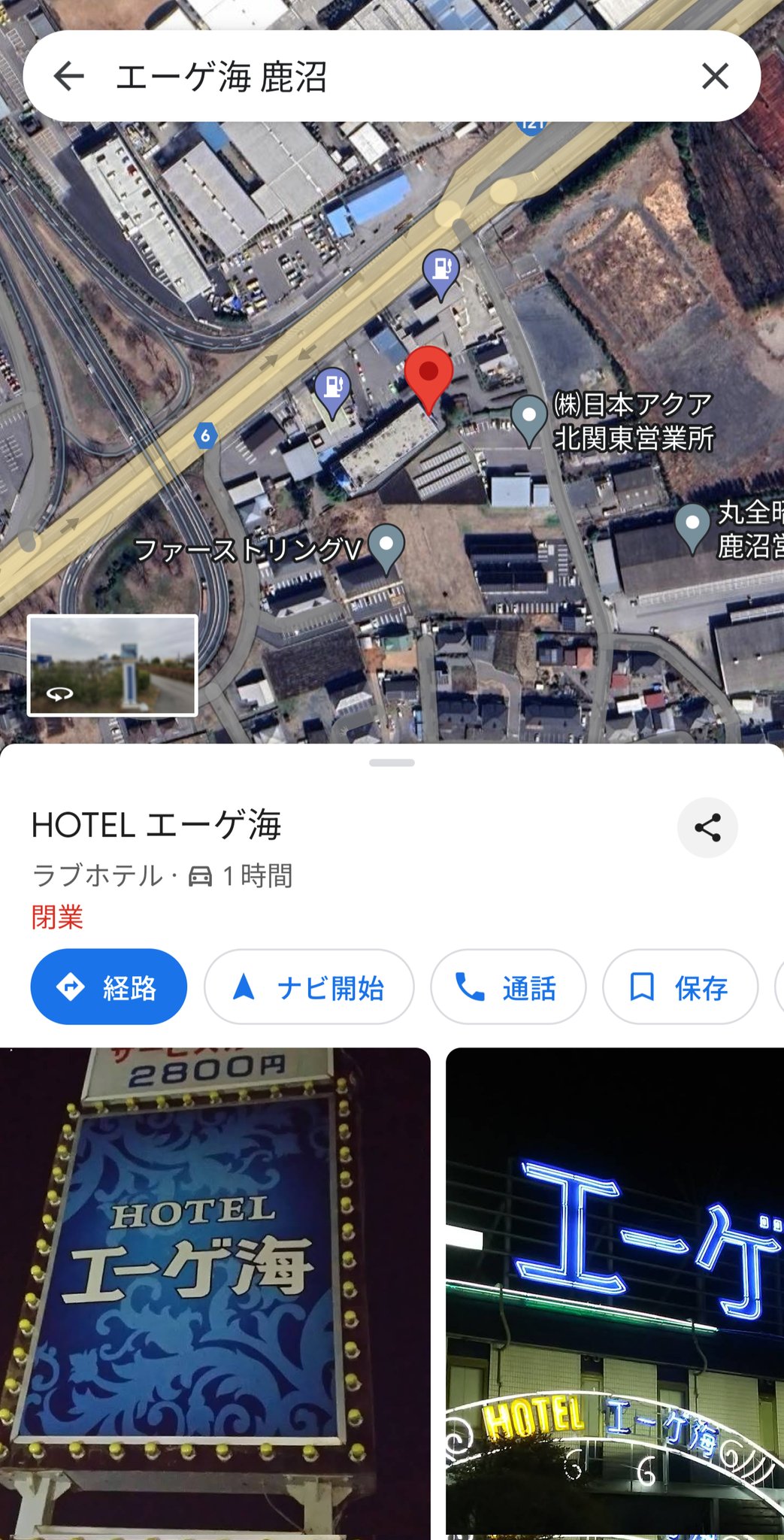This screenshot has height=1540, width=784.
Task: Go back from the search results
Action: [x=69, y=76]
